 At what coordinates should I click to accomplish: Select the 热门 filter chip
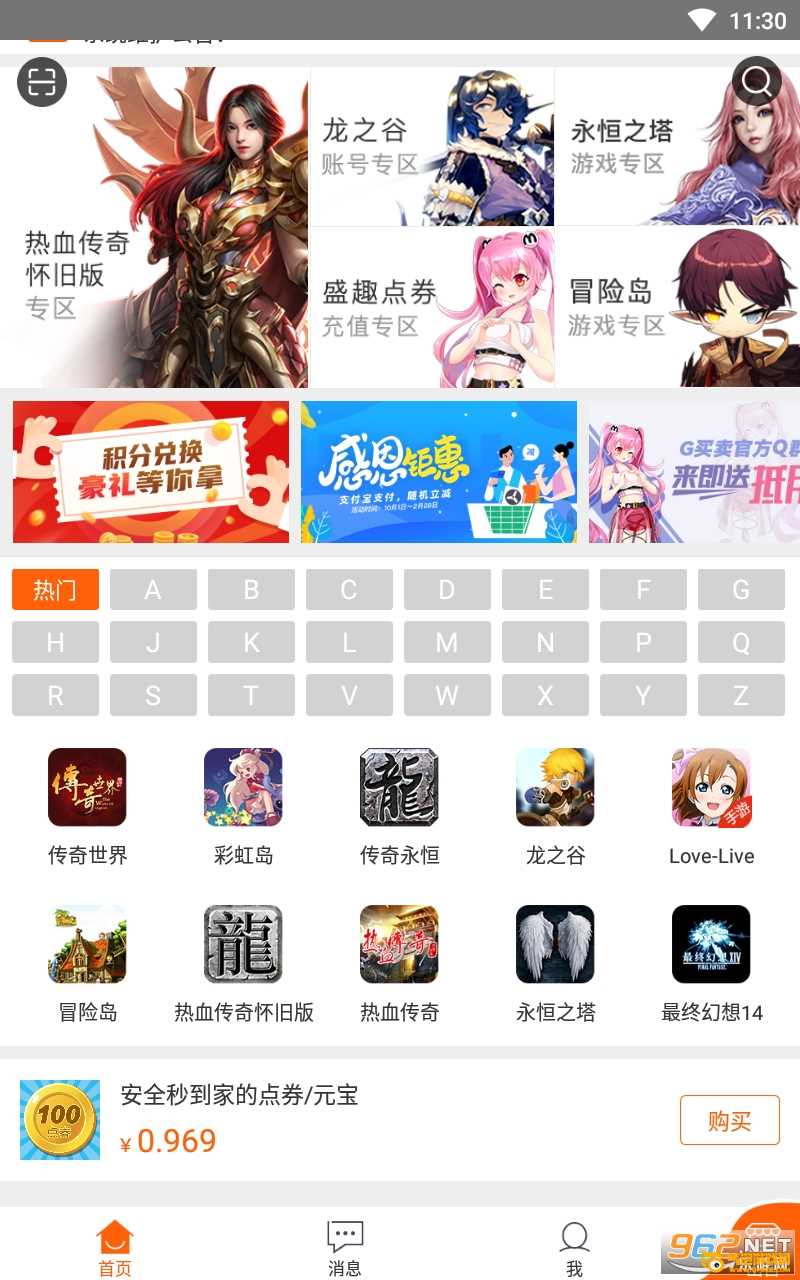pos(55,590)
